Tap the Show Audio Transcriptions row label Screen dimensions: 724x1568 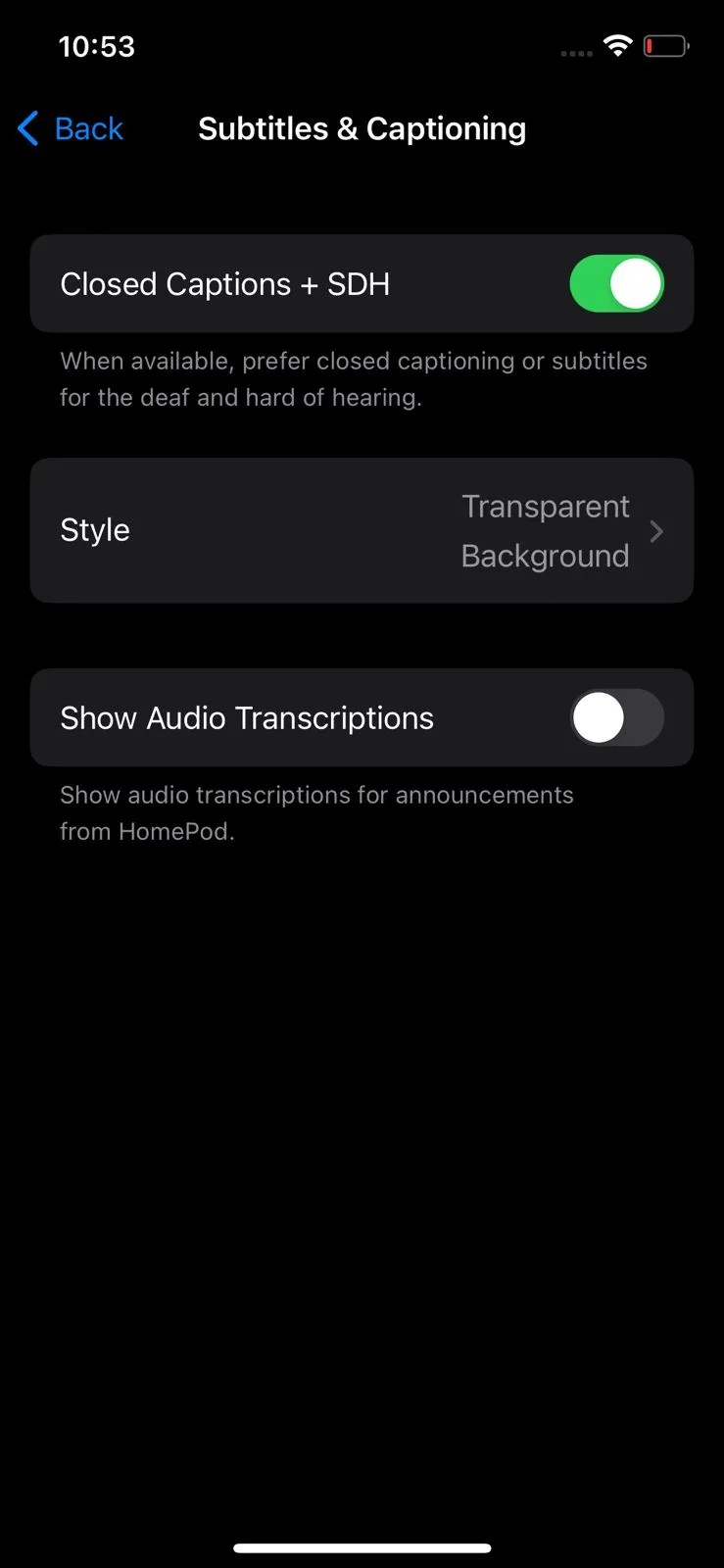246,717
